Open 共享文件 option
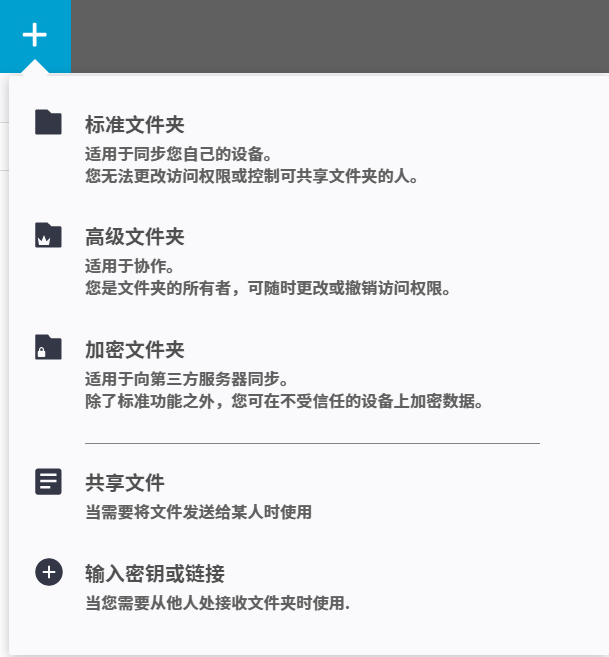This screenshot has height=657, width=609. pos(125,483)
